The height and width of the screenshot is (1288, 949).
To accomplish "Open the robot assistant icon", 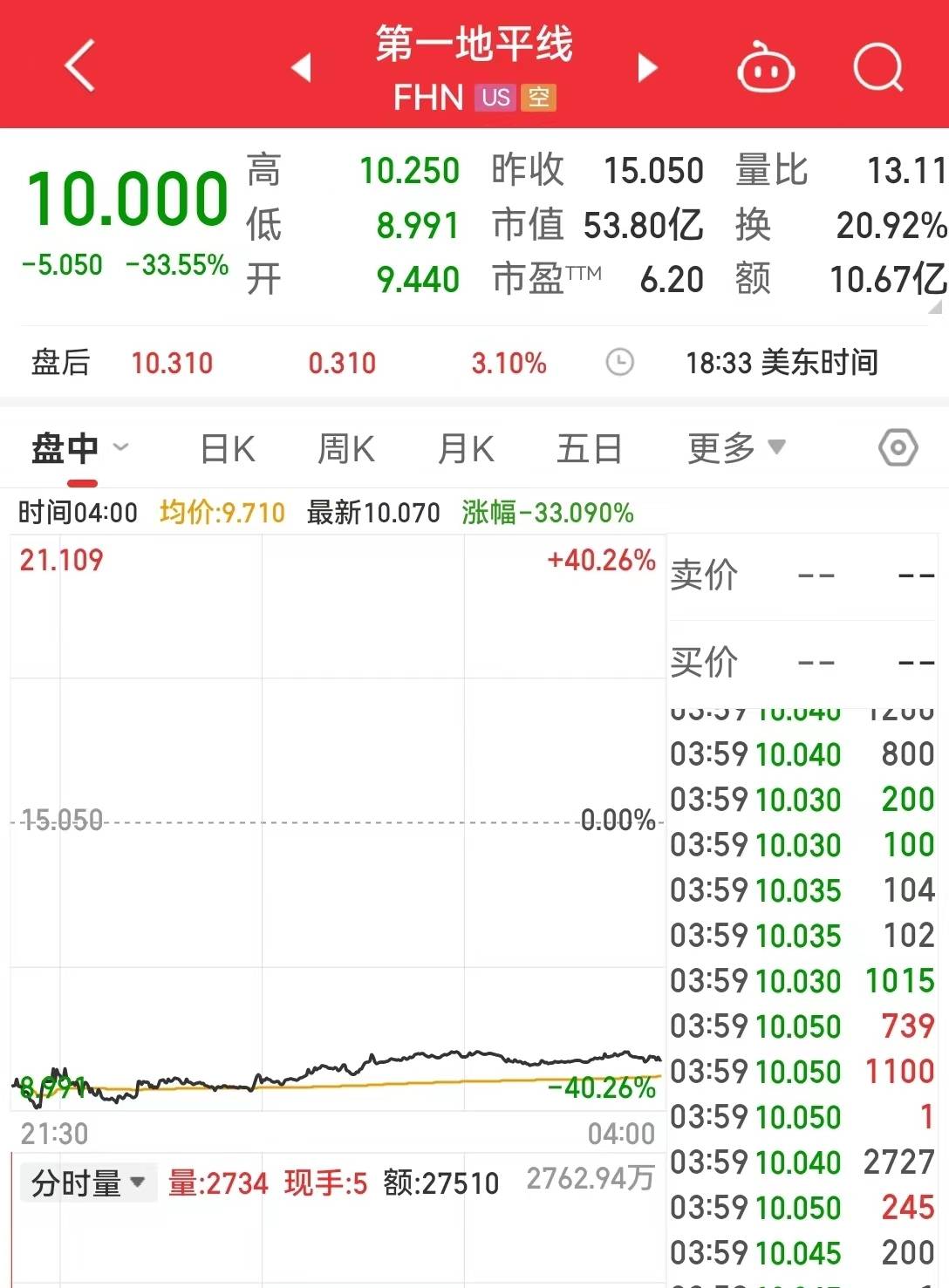I will coord(765,68).
